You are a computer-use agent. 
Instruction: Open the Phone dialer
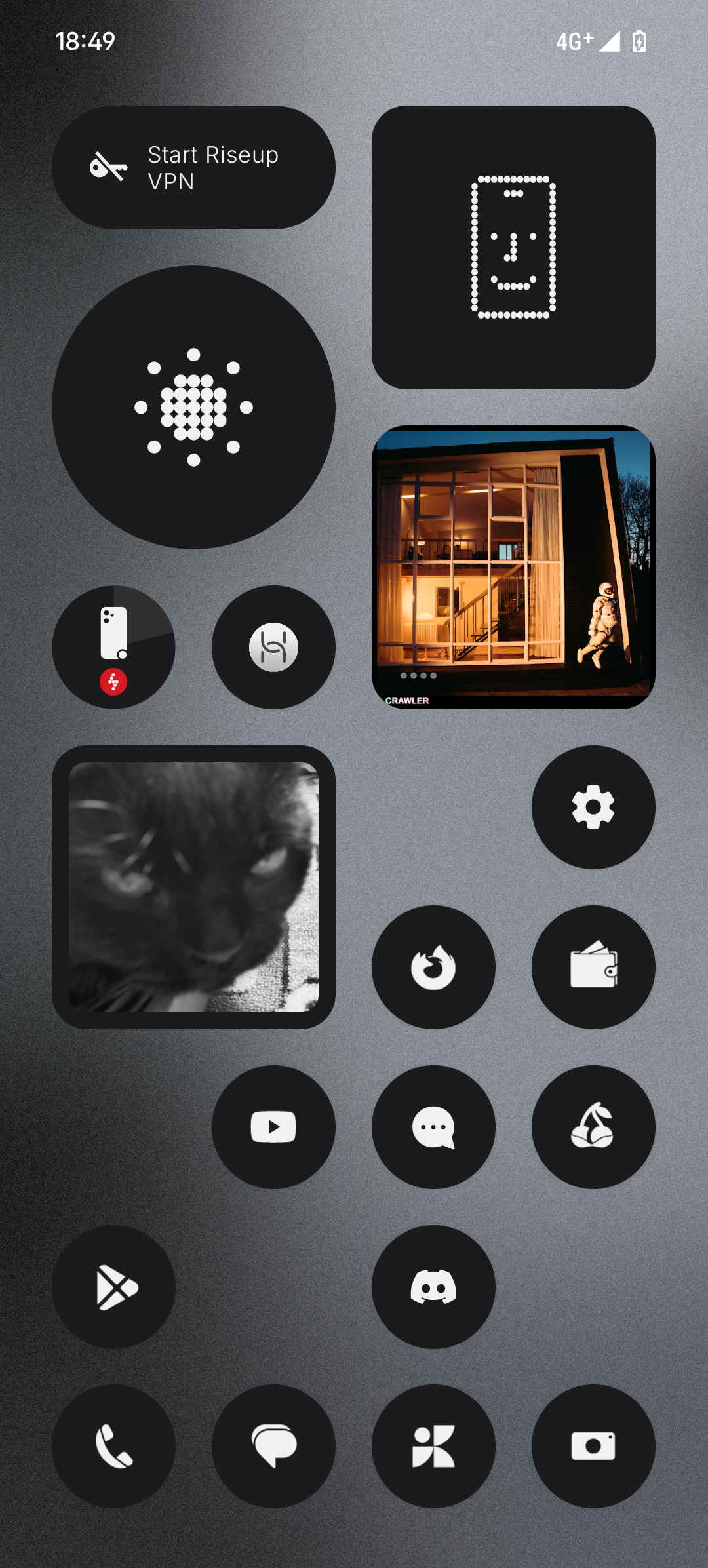(x=113, y=1446)
